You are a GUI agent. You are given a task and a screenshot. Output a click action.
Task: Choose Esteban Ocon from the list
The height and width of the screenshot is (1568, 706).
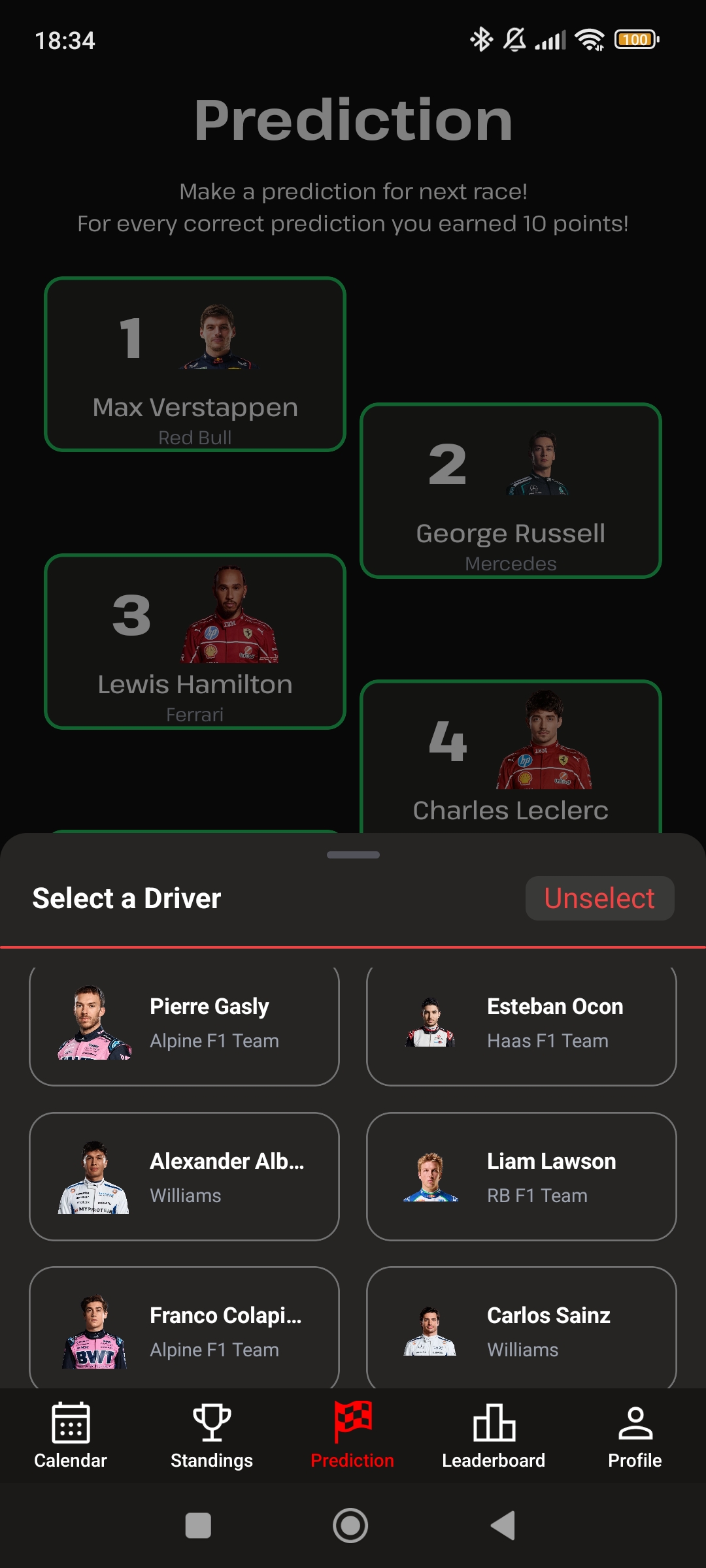521,1024
